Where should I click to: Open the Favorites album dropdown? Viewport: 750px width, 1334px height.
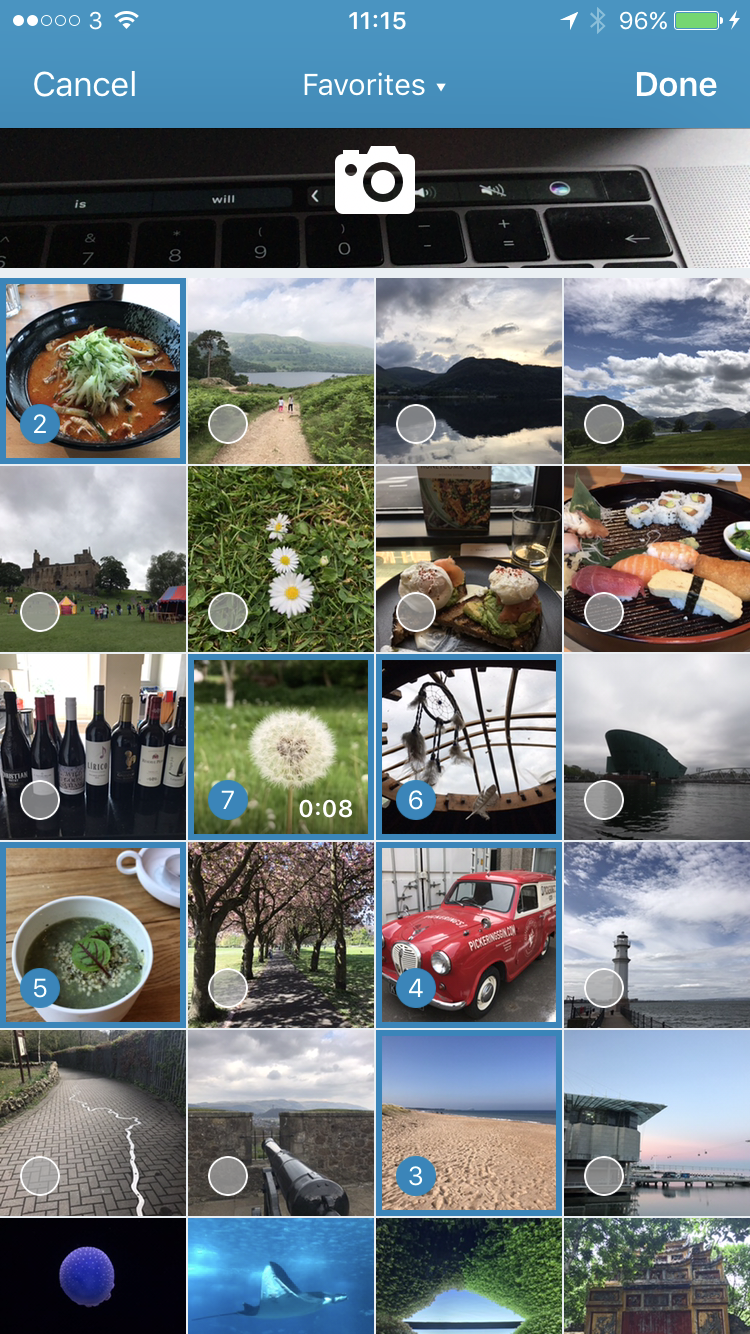(375, 85)
